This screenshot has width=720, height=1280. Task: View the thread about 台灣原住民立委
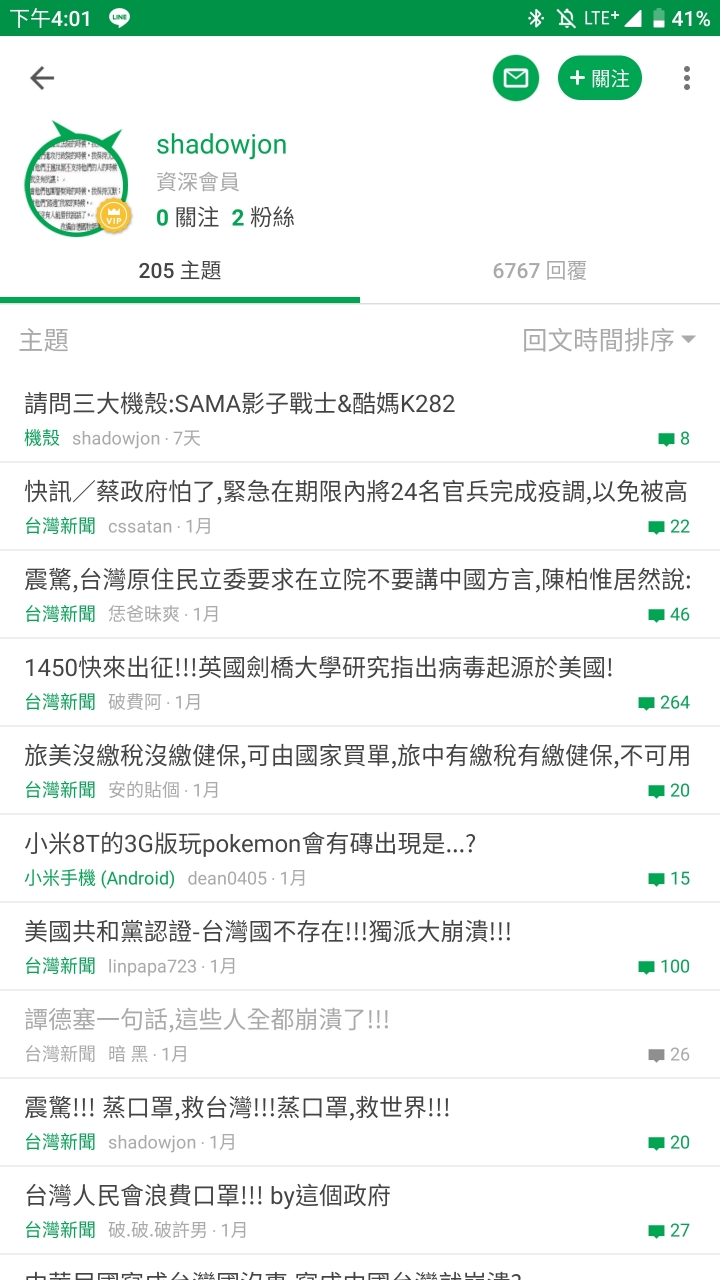point(358,580)
